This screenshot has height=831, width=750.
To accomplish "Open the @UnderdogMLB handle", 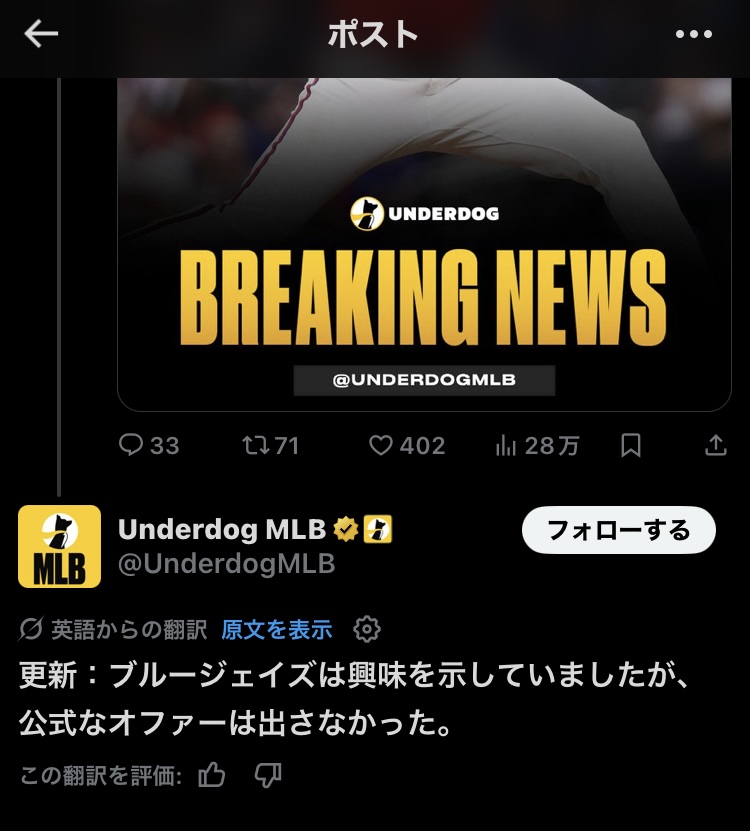I will pos(226,563).
